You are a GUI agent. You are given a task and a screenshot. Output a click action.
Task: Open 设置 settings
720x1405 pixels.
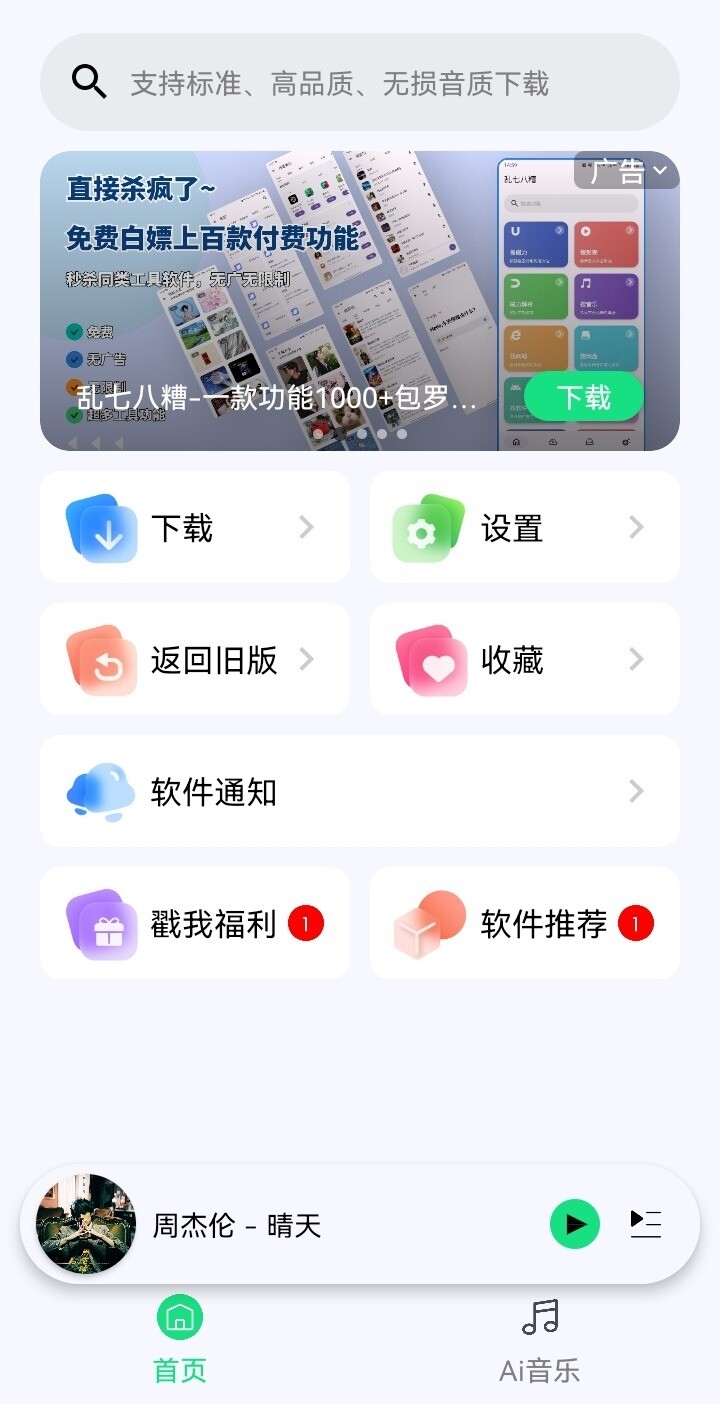(524, 527)
